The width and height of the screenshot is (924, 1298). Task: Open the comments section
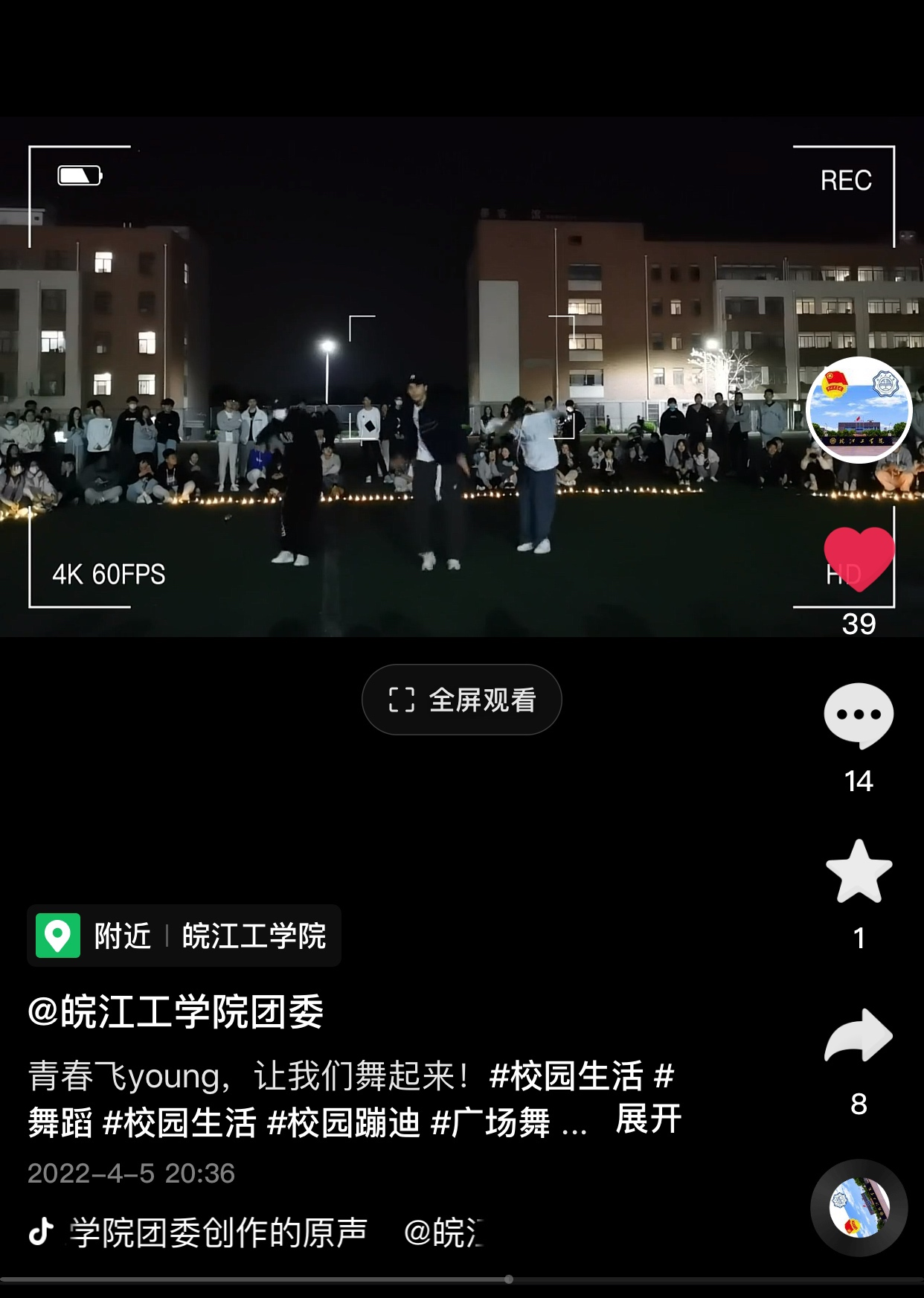pos(859,715)
